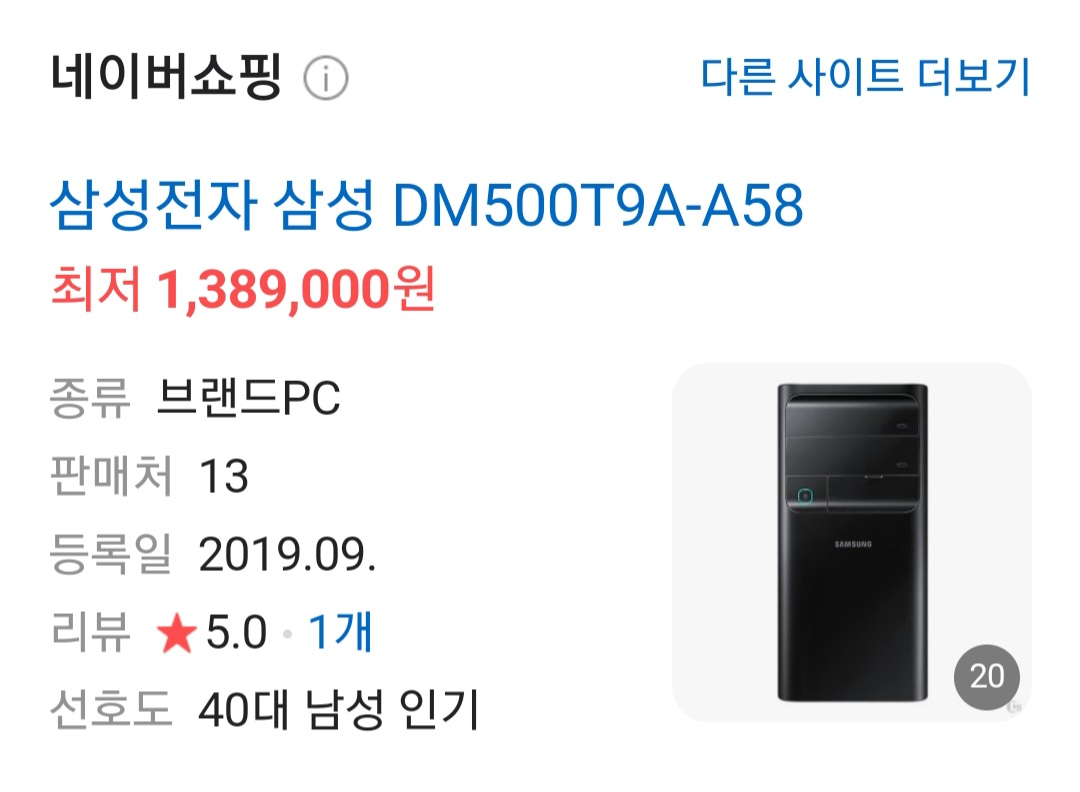View the 1개 review link

340,632
